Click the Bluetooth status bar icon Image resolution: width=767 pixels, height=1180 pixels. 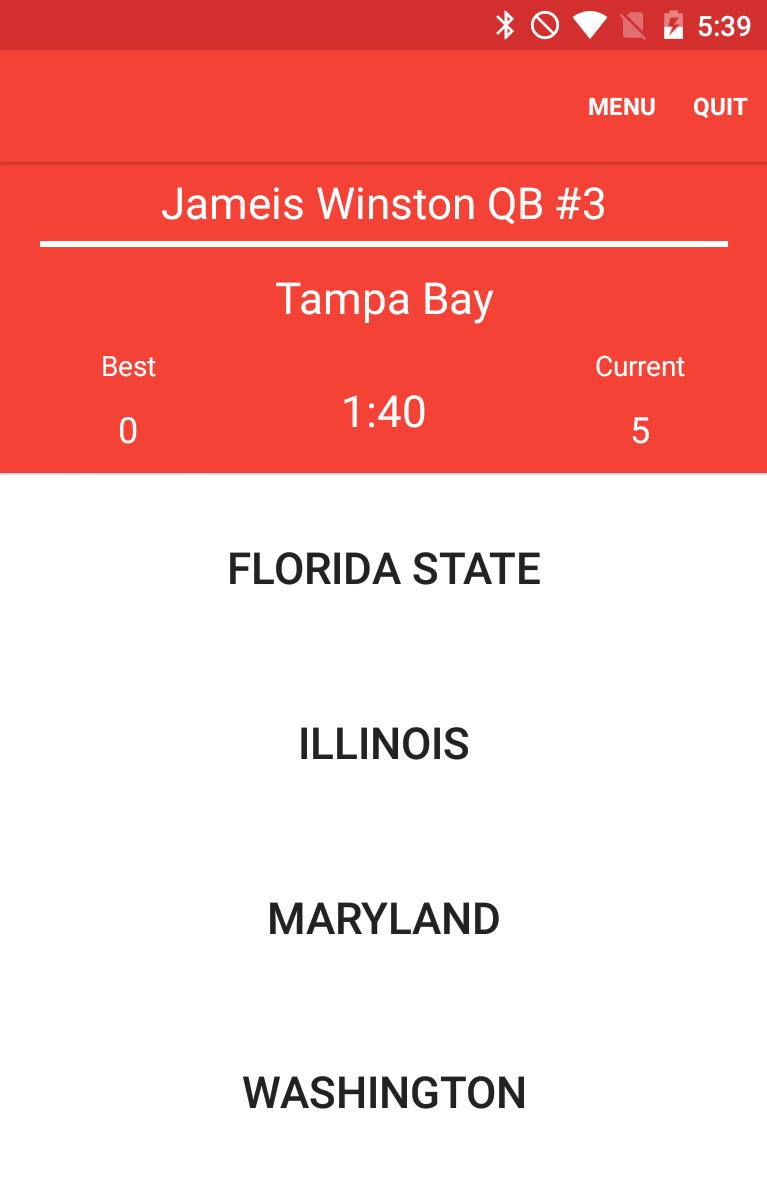click(x=508, y=25)
